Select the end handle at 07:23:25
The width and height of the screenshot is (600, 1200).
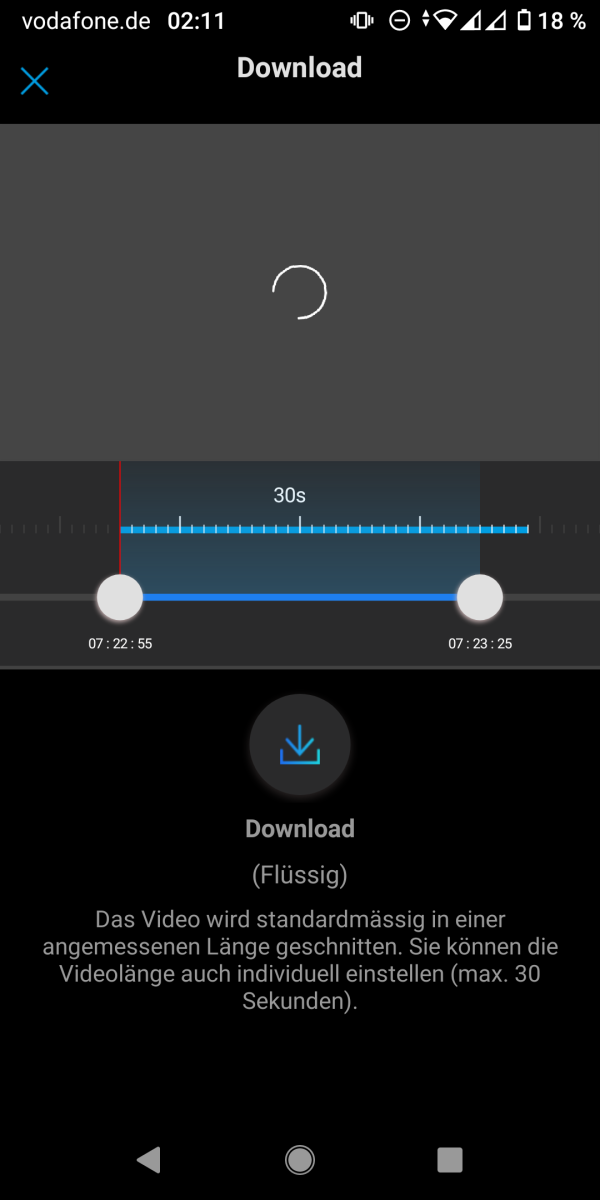(x=480, y=598)
